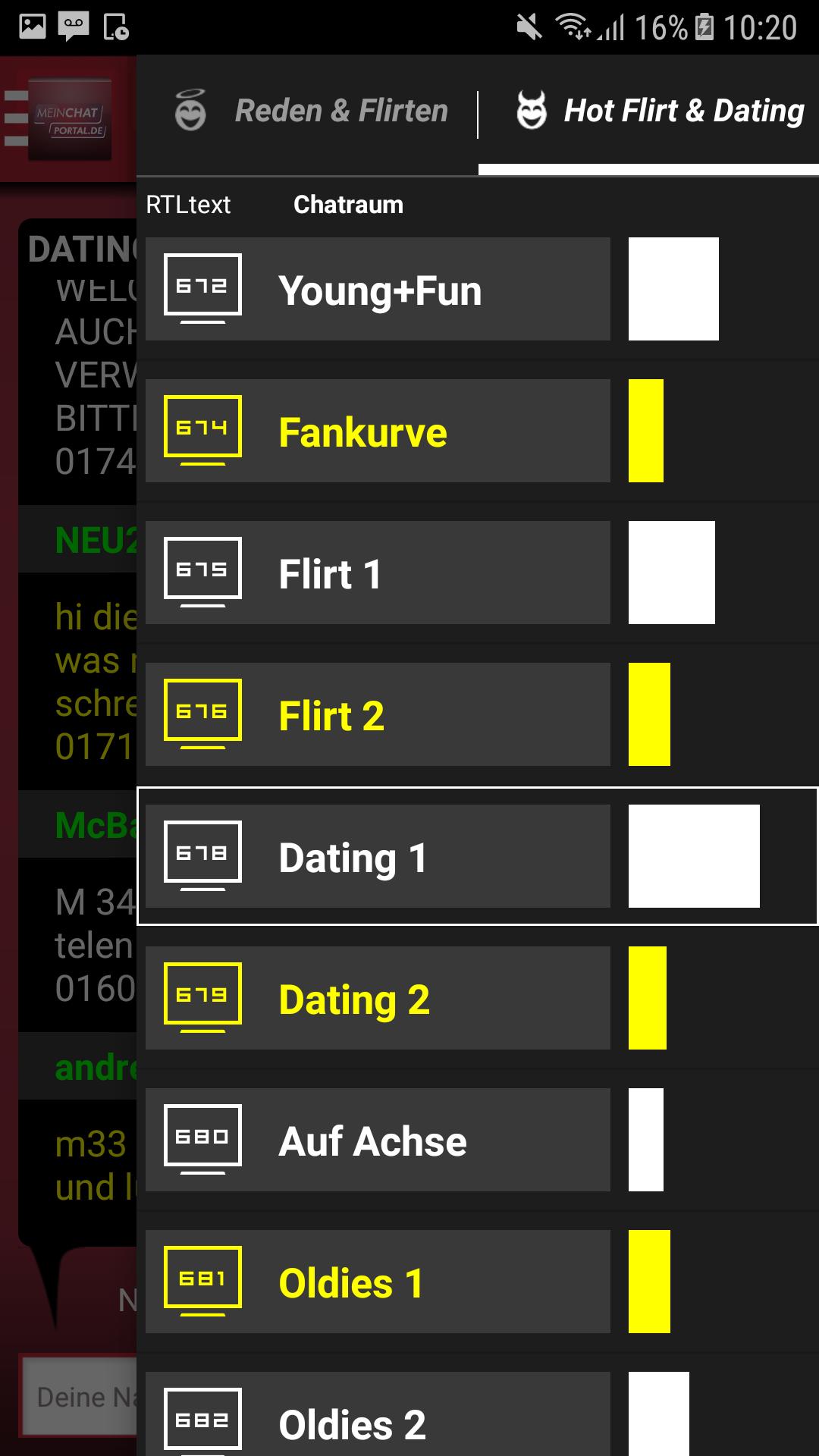
Task: Switch to the Reden & Flirten tab
Action: (x=311, y=111)
